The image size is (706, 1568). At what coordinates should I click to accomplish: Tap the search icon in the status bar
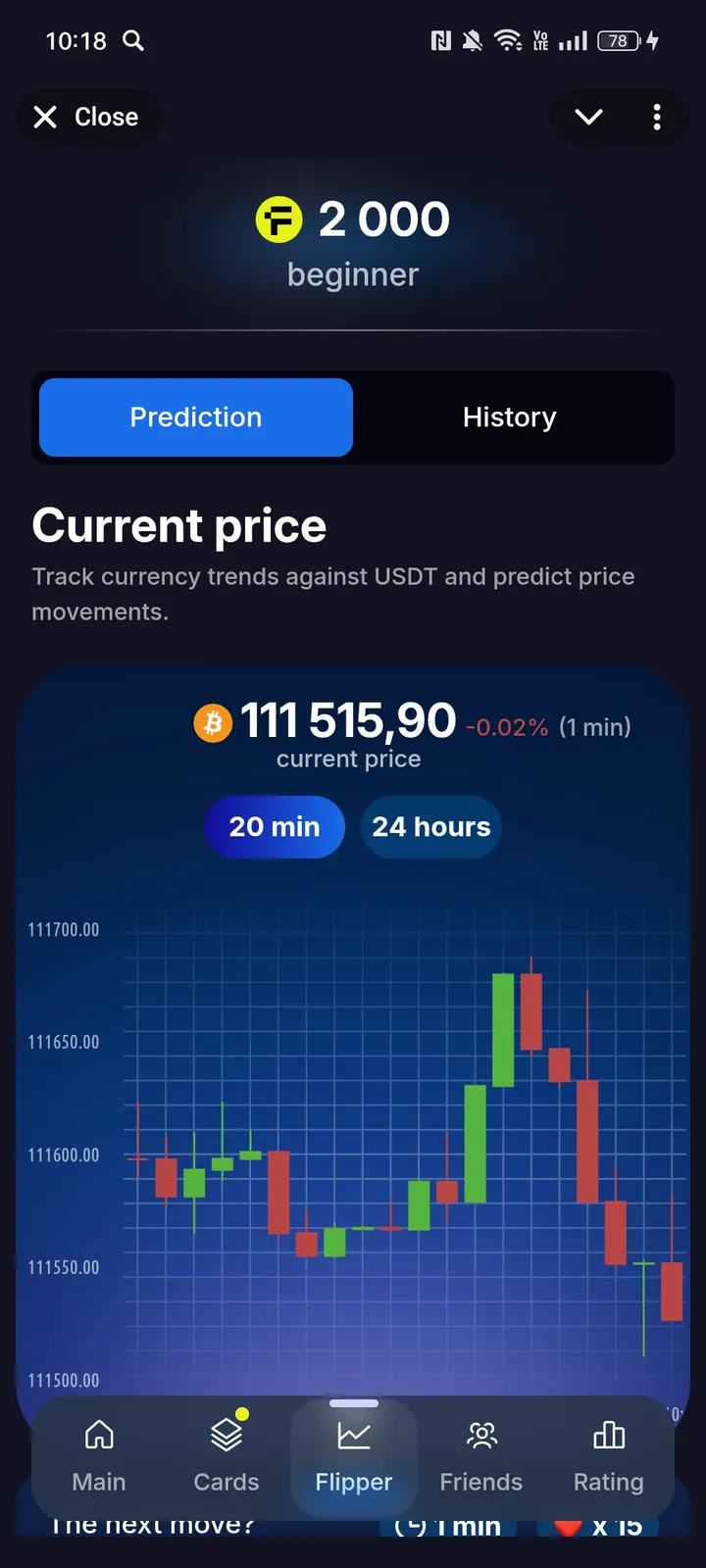click(133, 41)
